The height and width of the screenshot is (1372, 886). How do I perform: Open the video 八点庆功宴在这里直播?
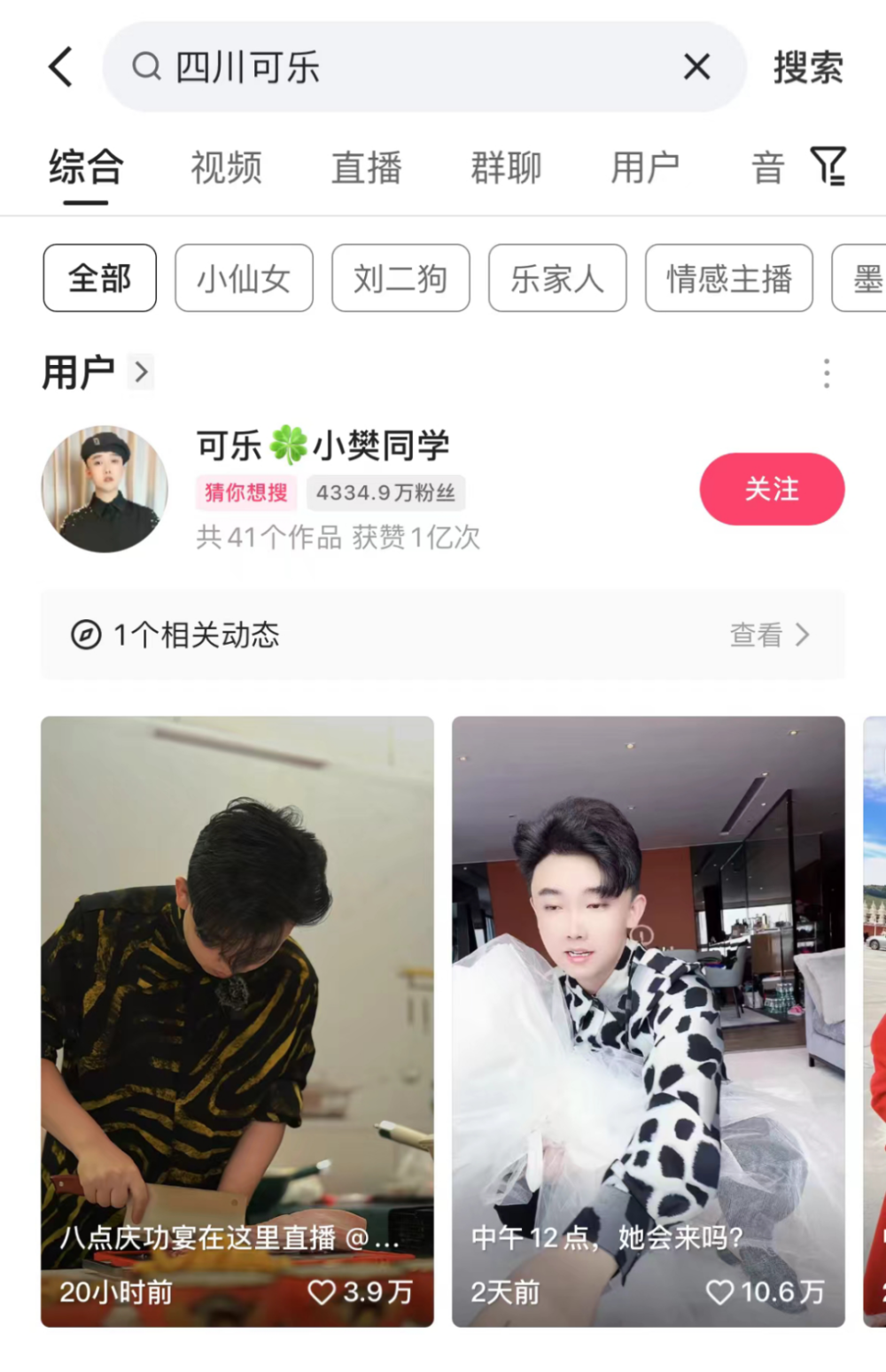237,1020
